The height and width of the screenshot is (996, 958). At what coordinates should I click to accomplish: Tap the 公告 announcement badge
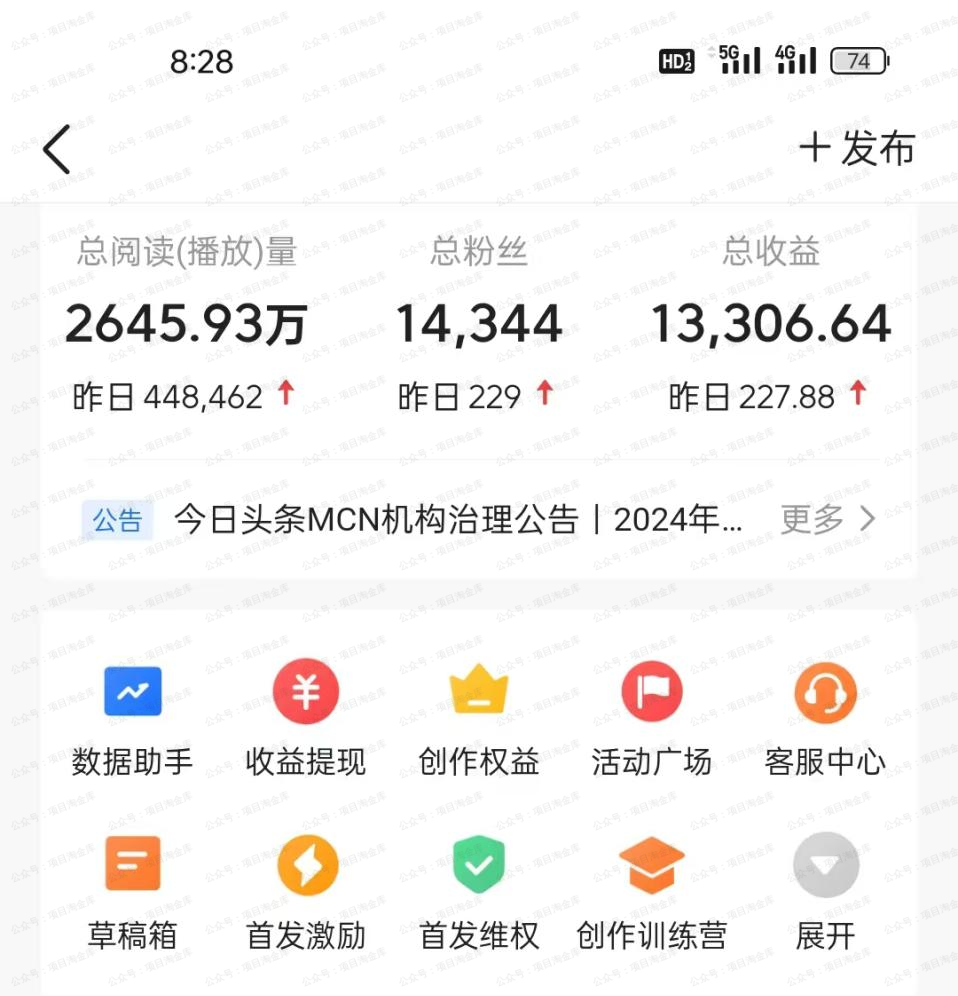[x=117, y=519]
